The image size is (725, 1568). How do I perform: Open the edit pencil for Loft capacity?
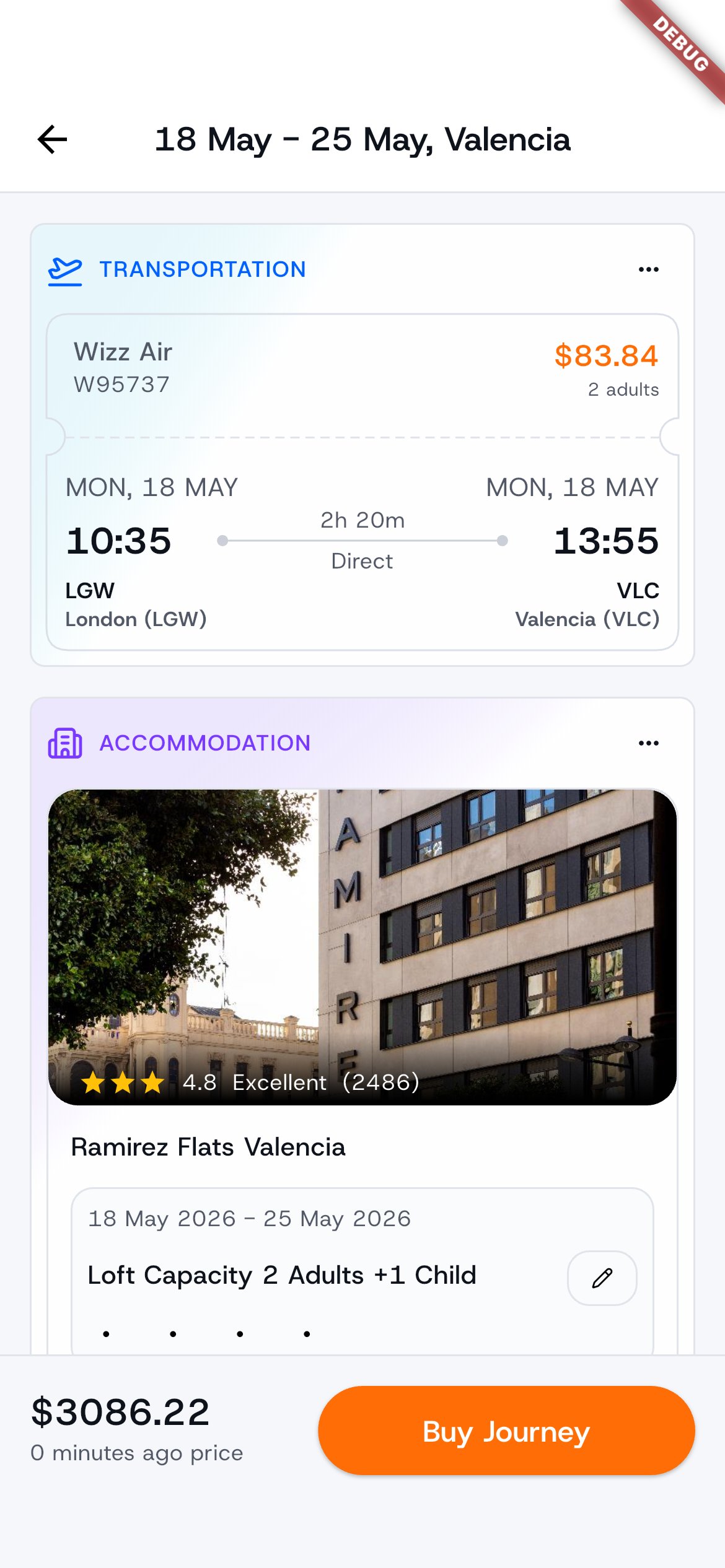601,1278
